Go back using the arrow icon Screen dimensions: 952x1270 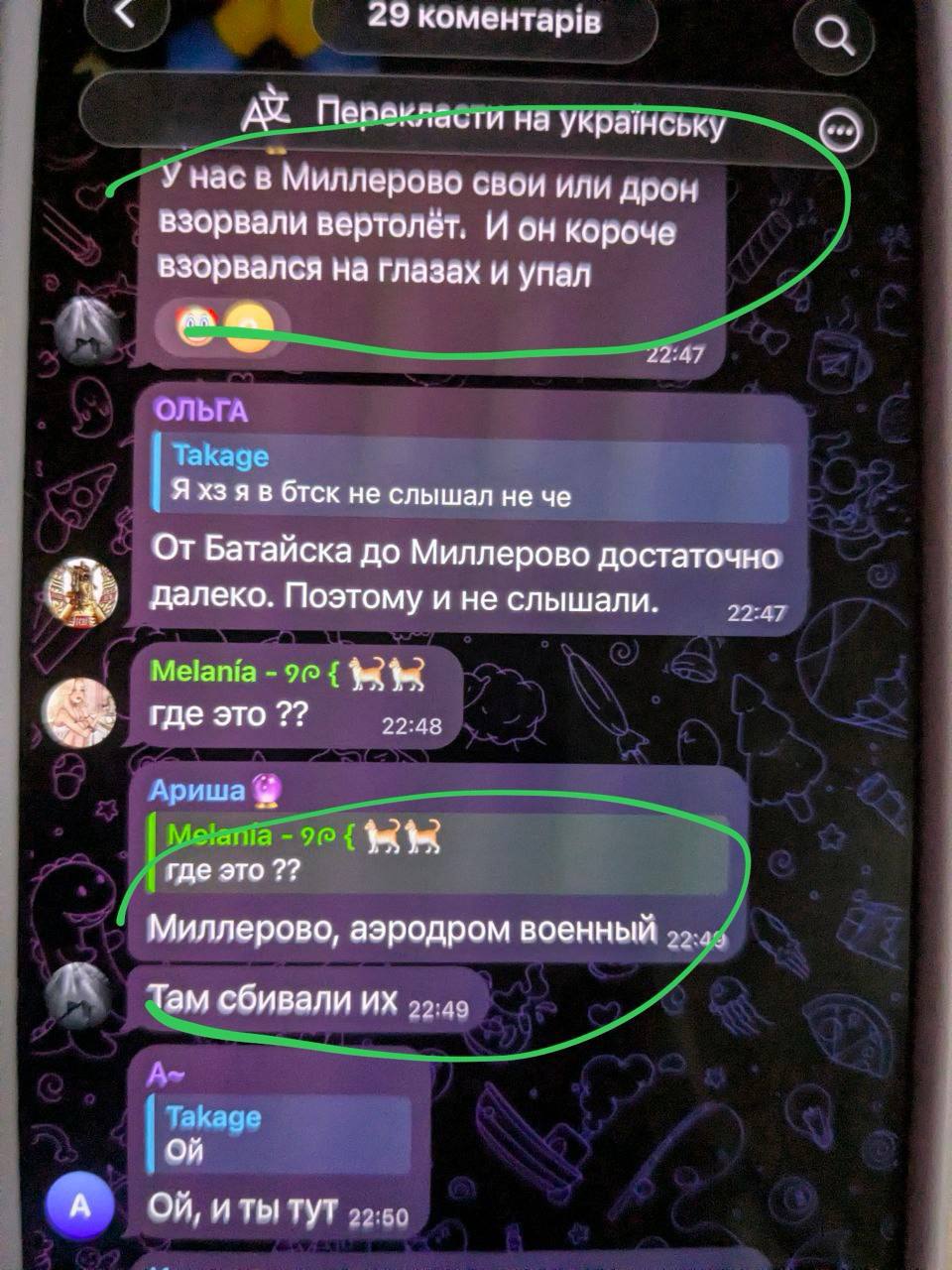point(122,15)
